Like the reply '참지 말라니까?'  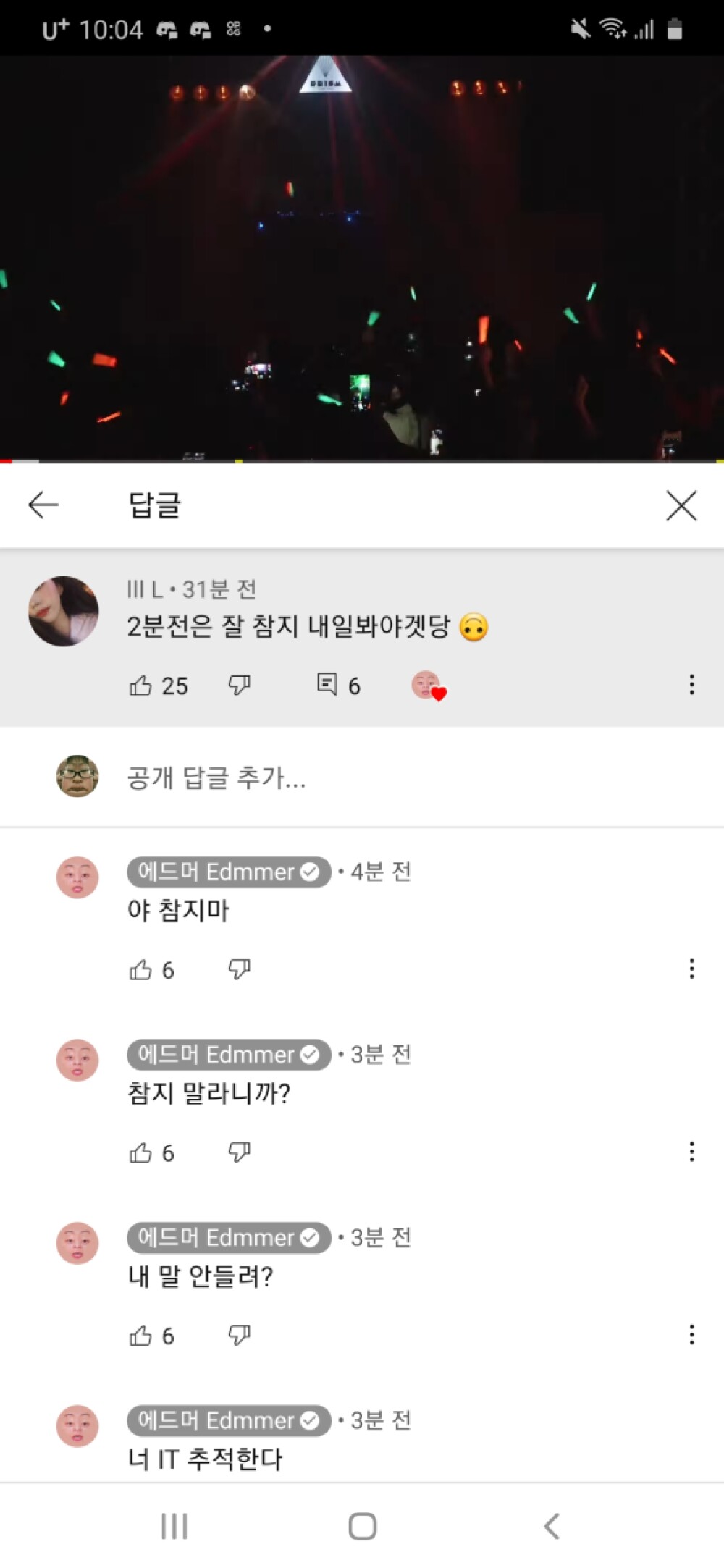pos(140,1152)
